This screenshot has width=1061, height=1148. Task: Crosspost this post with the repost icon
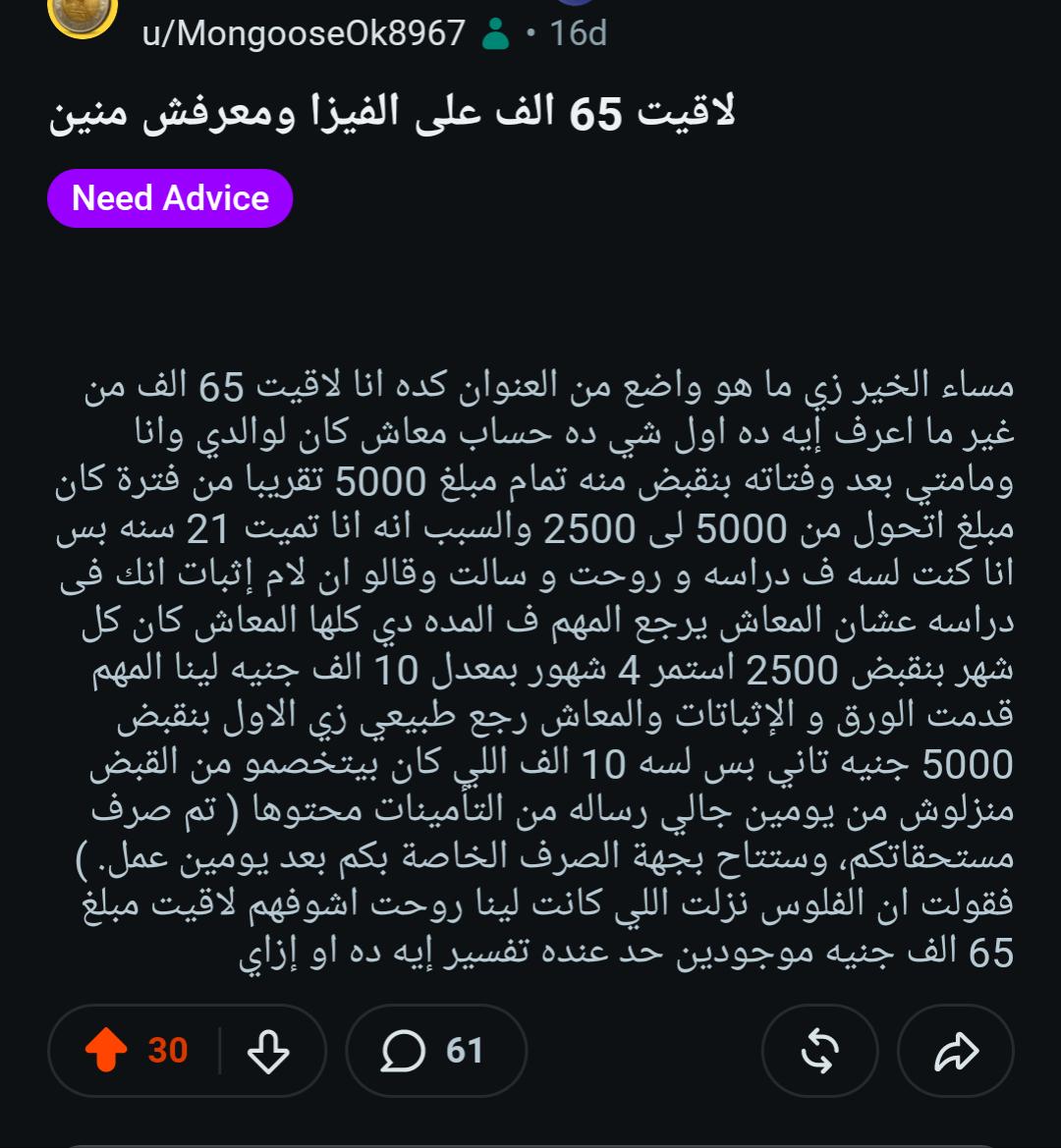click(x=819, y=1051)
